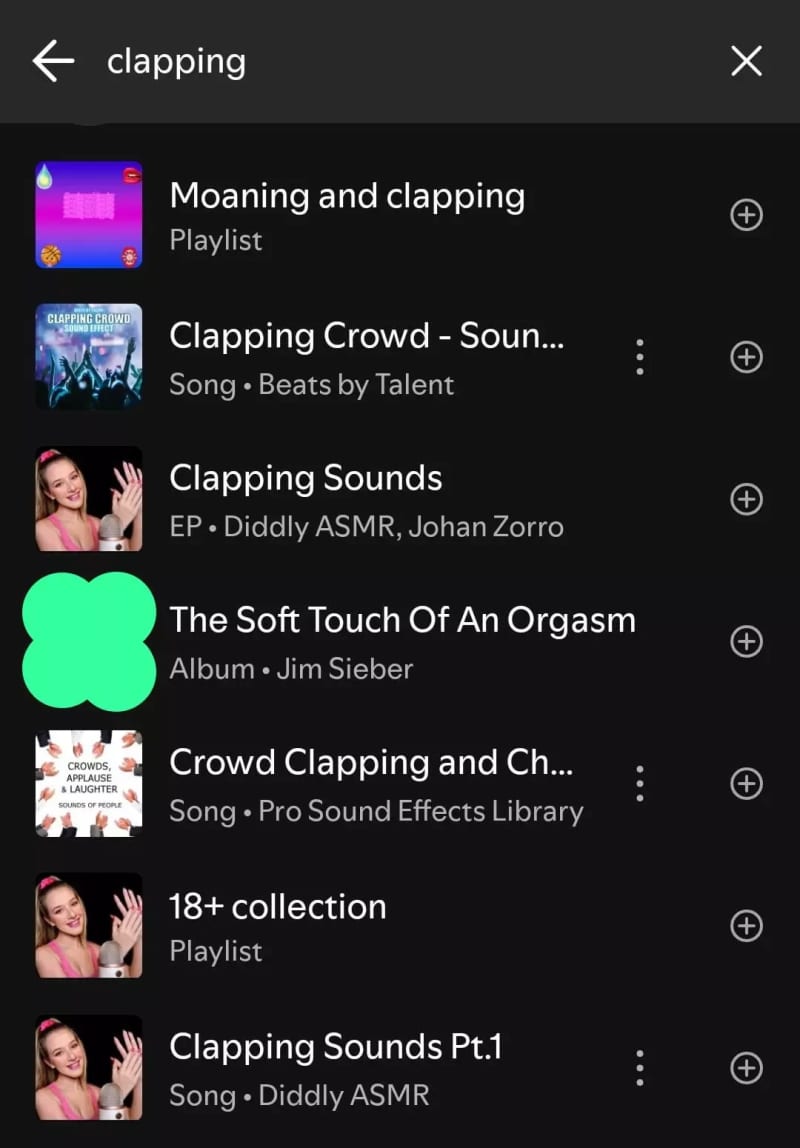Play the Clapping Crowd song by Beats by Talent

[366, 357]
